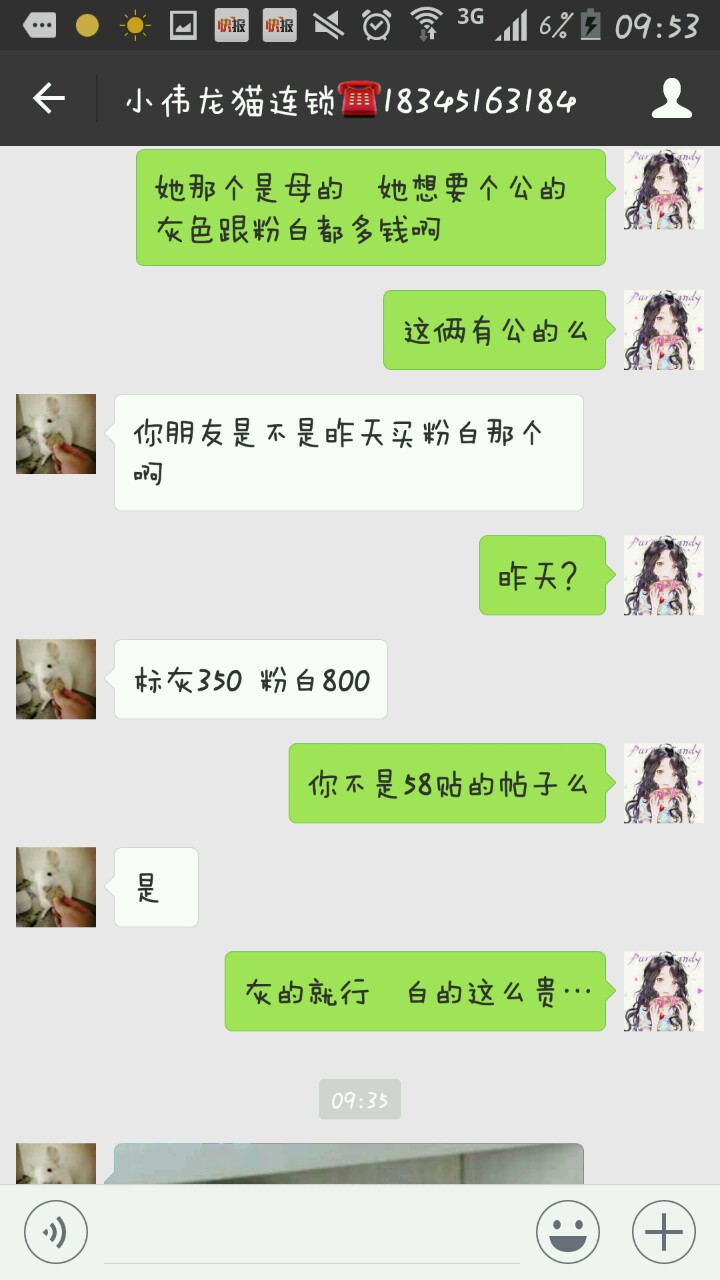Open the chat info profile icon
This screenshot has height=1280, width=720.
tap(673, 98)
